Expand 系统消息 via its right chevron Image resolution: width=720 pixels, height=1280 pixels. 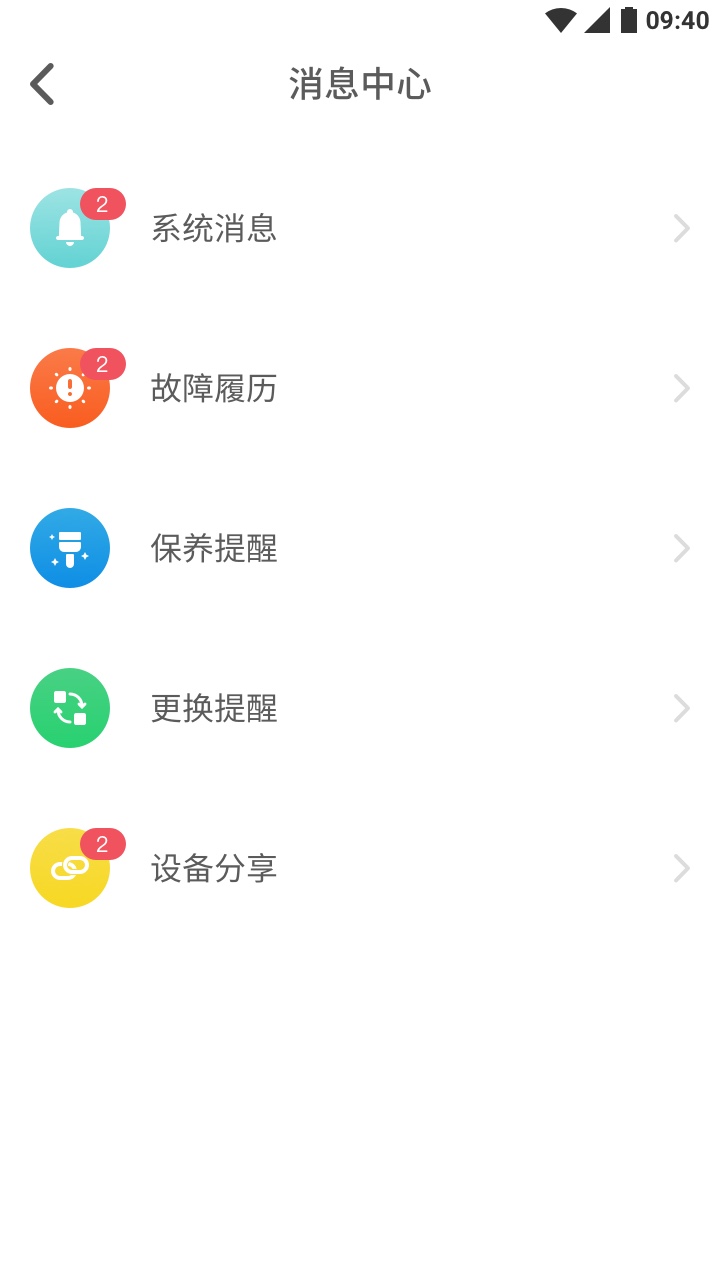(x=681, y=228)
